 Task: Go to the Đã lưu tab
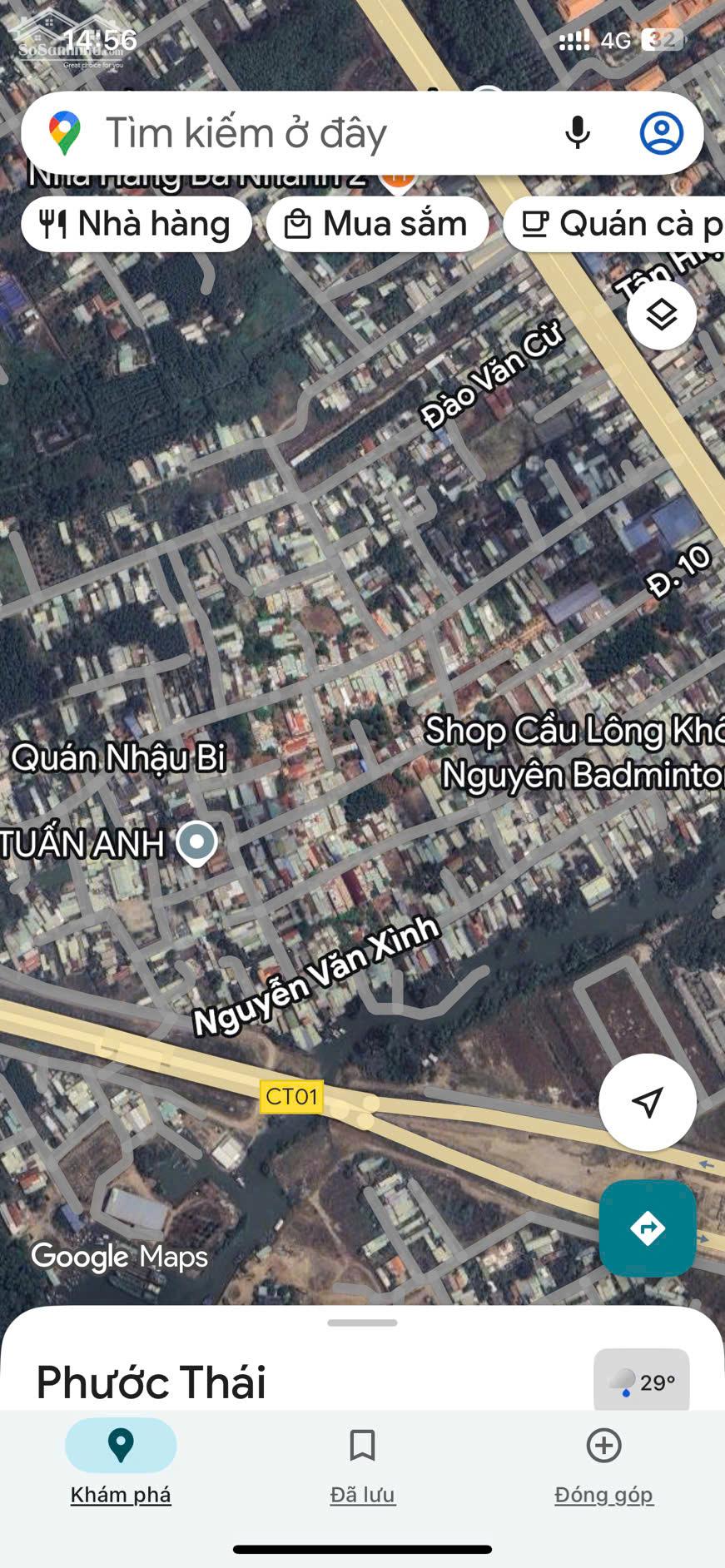pos(362,1465)
